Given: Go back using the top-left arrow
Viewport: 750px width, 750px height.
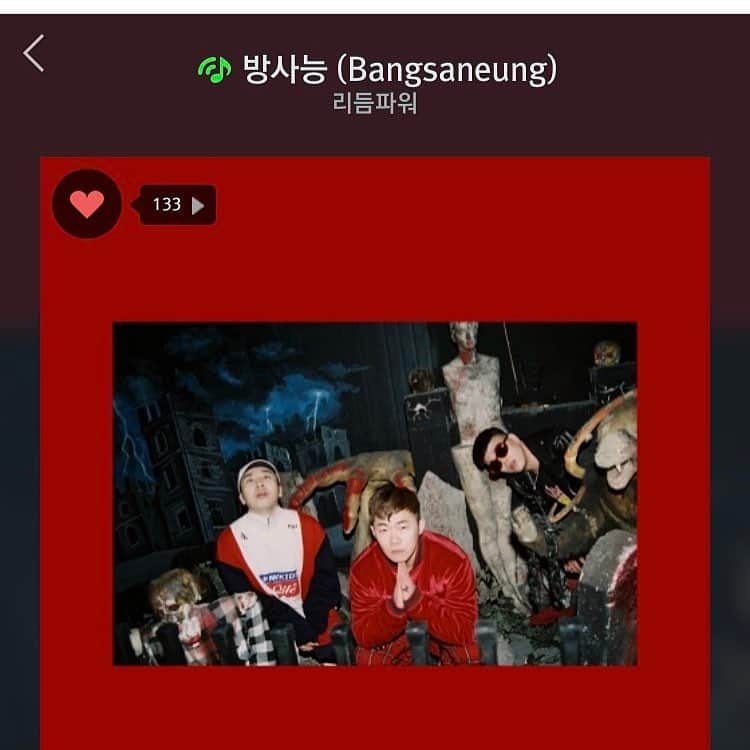Looking at the screenshot, I should 34,53.
